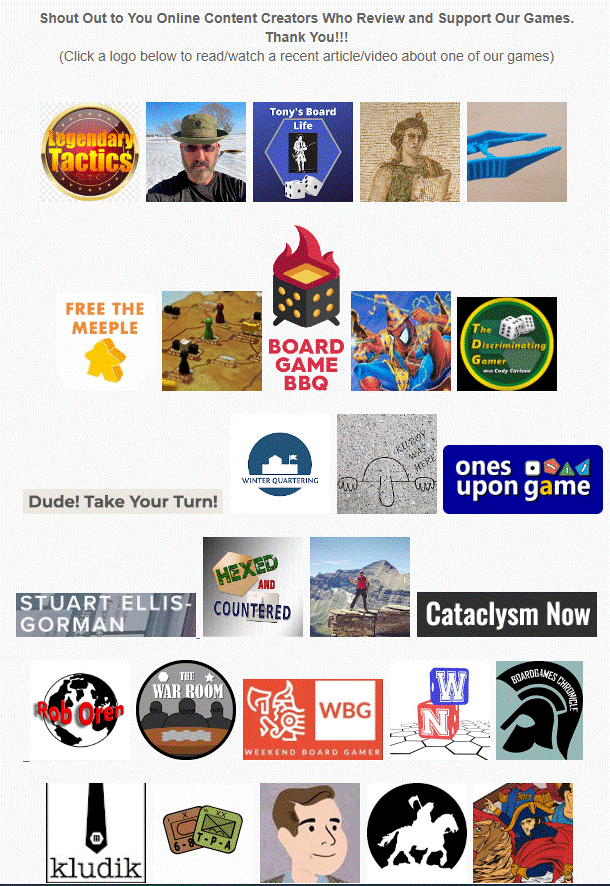The width and height of the screenshot is (610, 886).
Task: Tap the Tony's Board Life logo
Action: click(303, 152)
